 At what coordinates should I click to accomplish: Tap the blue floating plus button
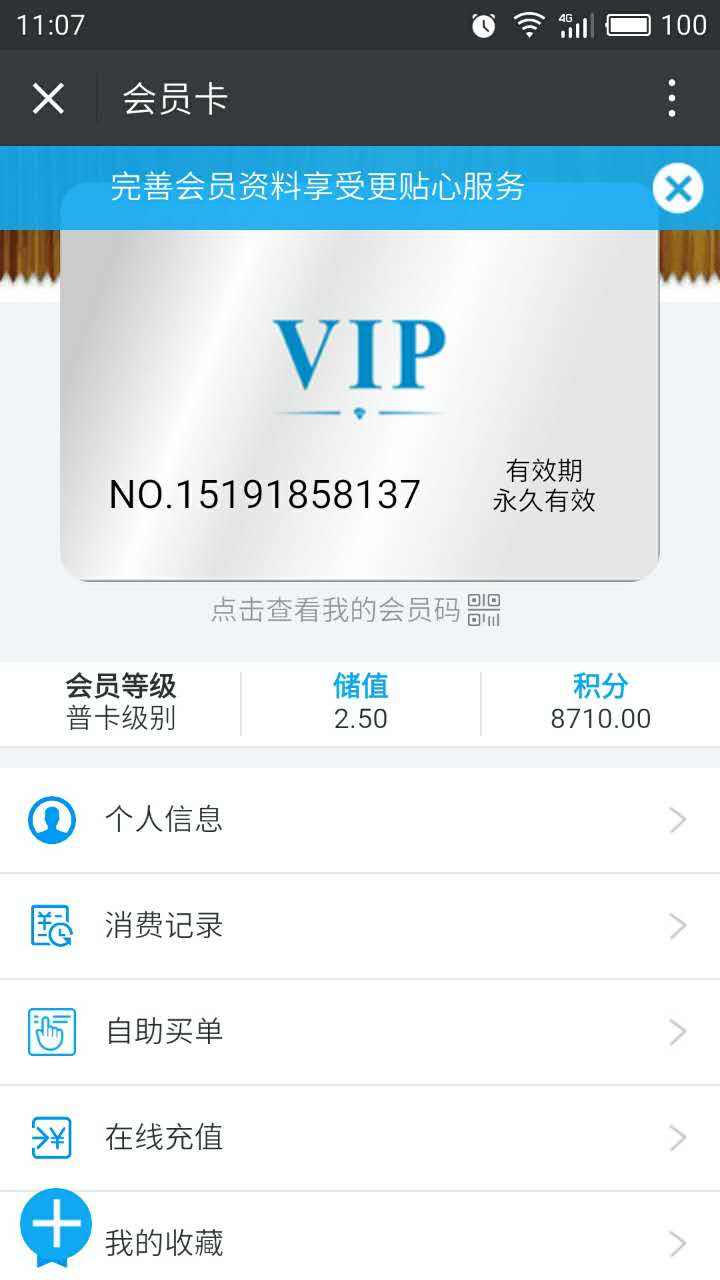click(x=56, y=1225)
